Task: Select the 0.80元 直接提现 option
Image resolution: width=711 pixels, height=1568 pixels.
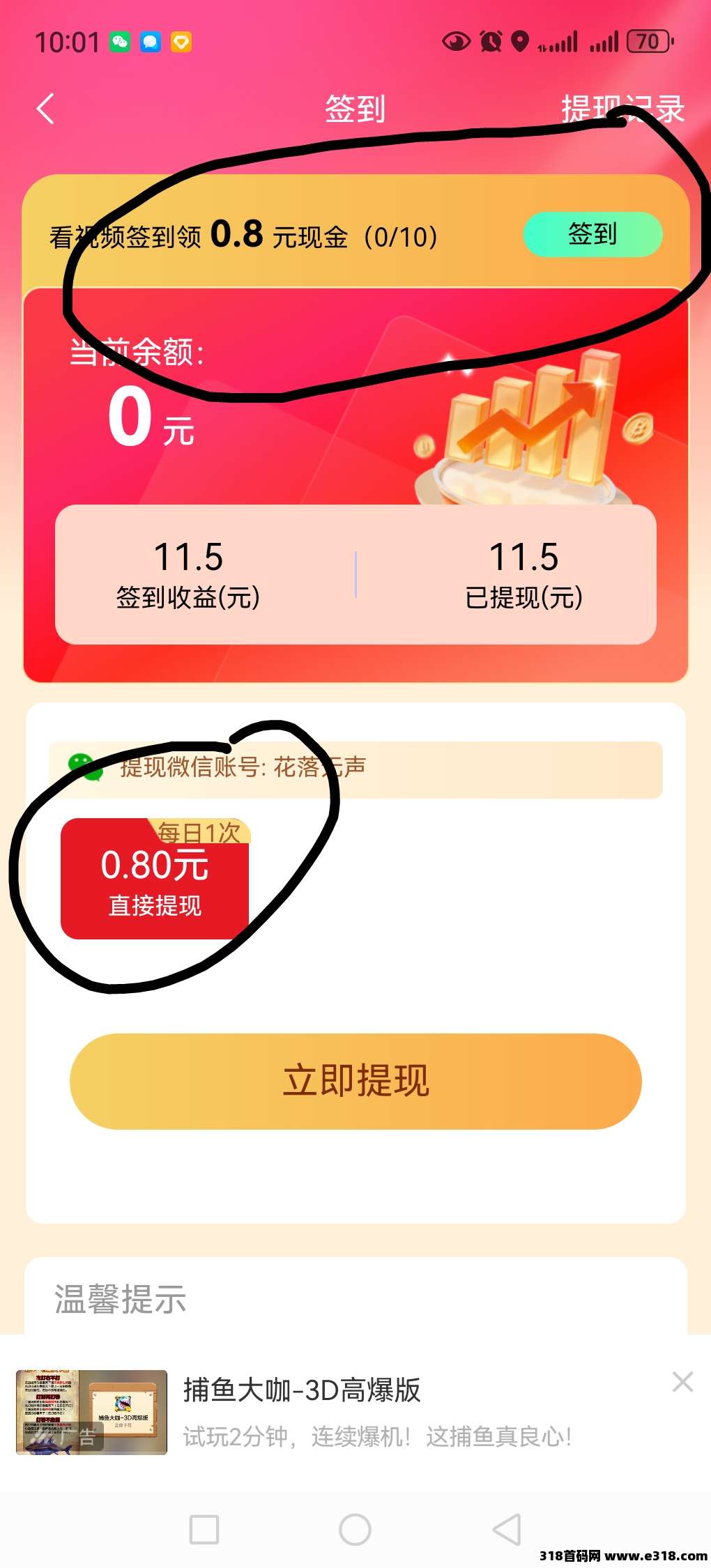Action: click(x=155, y=879)
